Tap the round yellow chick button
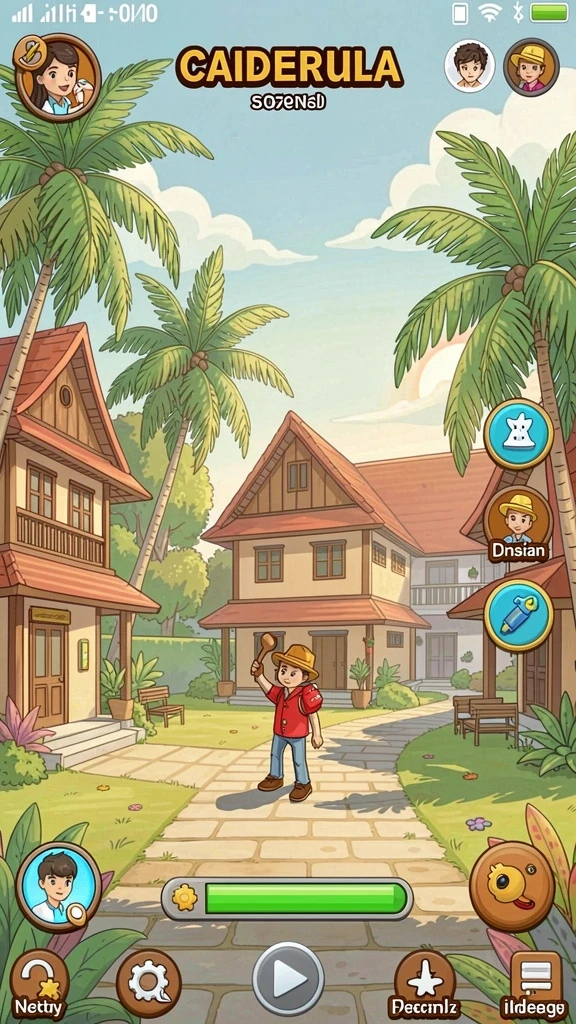This screenshot has height=1024, width=576. click(x=513, y=886)
